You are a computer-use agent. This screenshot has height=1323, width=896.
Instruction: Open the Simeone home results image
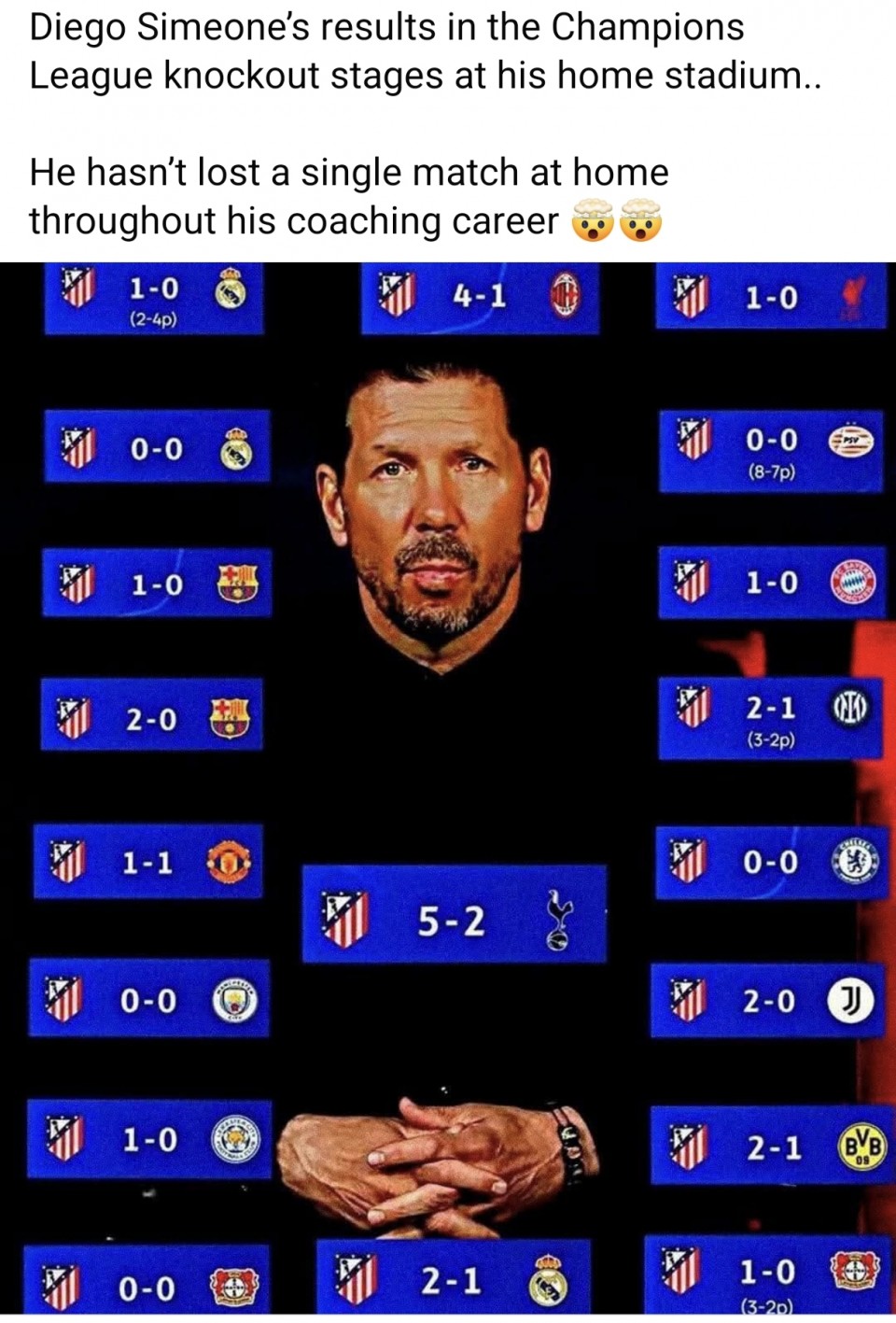tap(448, 789)
